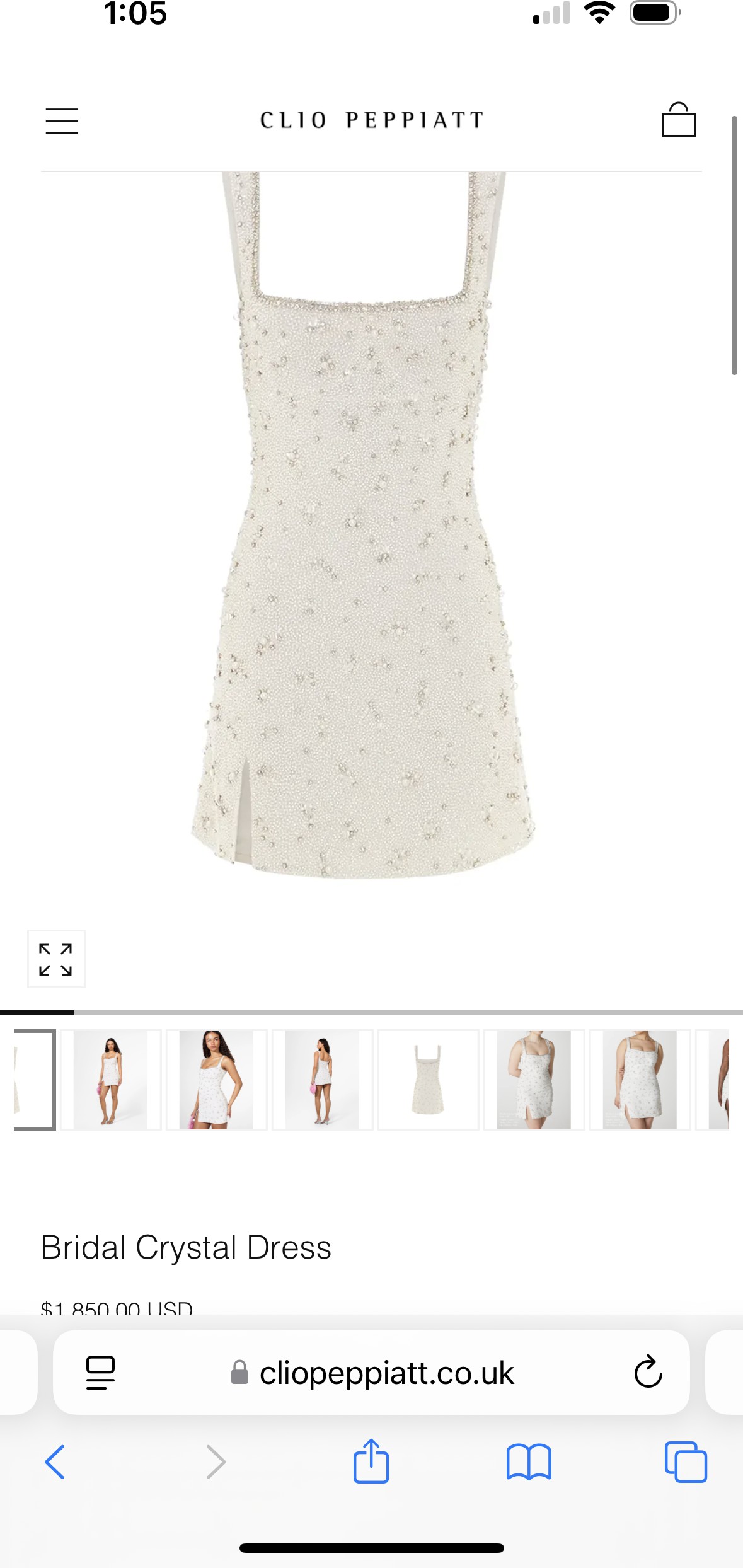Show all open tabs

[x=686, y=1461]
